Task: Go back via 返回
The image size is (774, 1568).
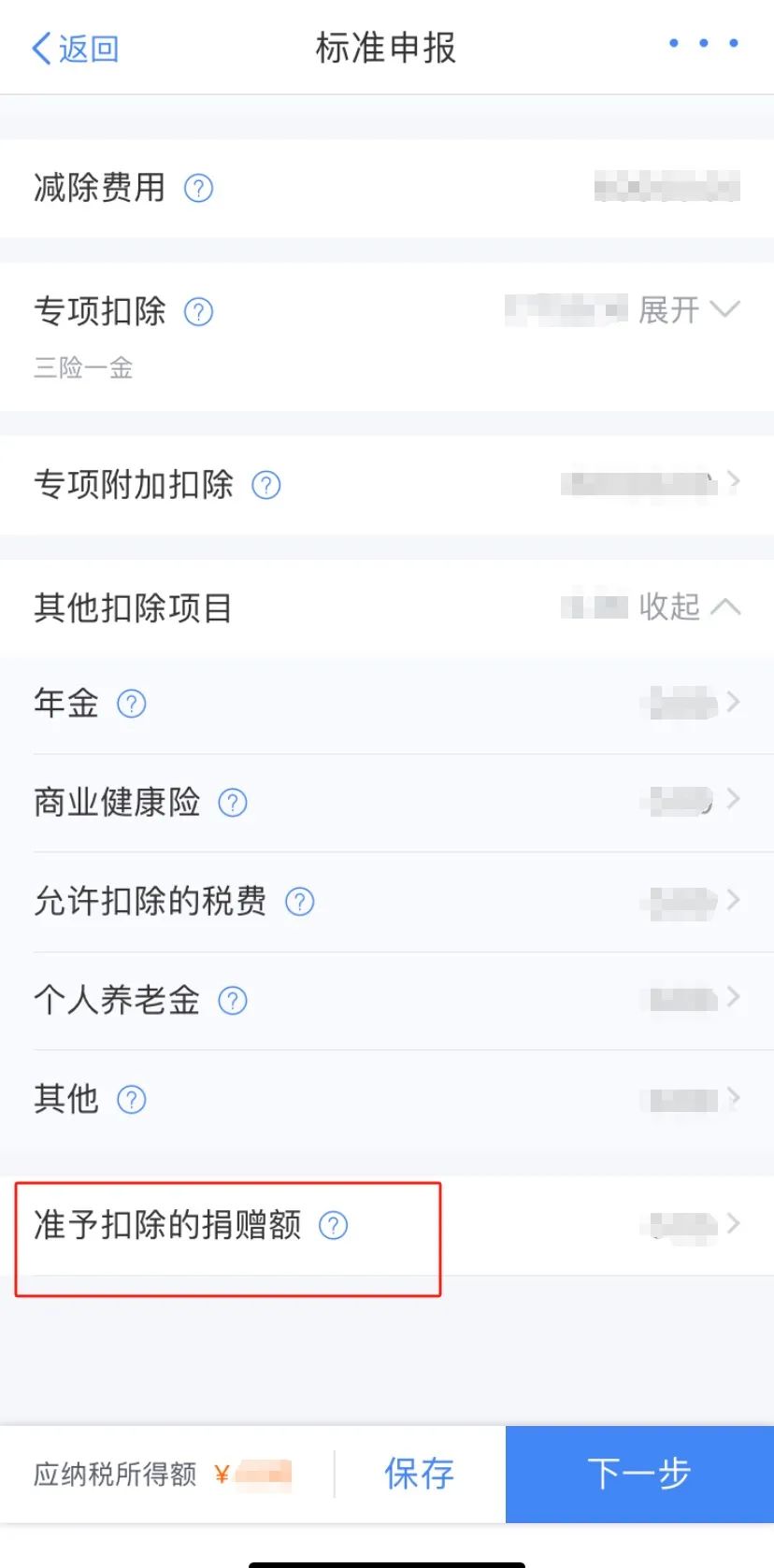Action: [x=75, y=49]
